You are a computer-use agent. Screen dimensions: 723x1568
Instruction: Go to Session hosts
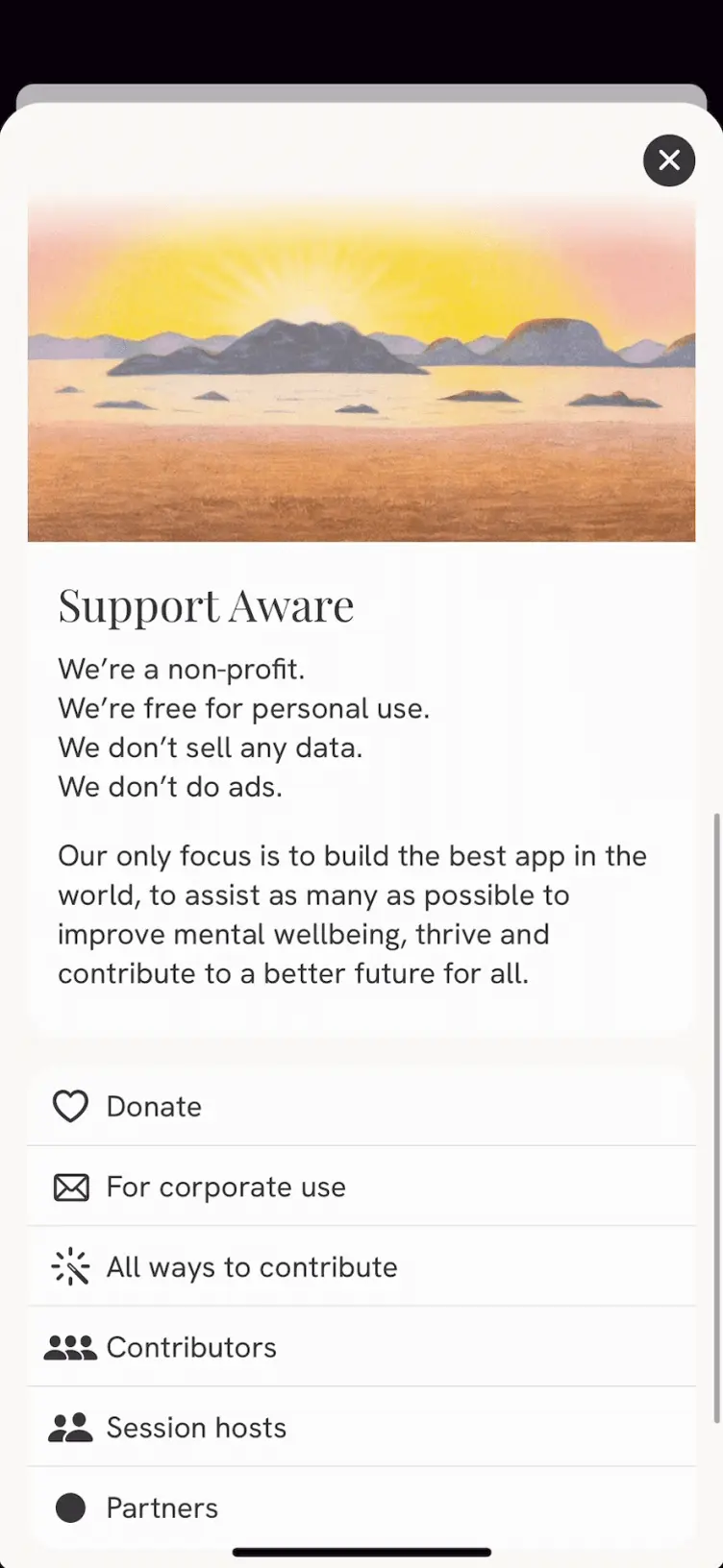pos(361,1428)
